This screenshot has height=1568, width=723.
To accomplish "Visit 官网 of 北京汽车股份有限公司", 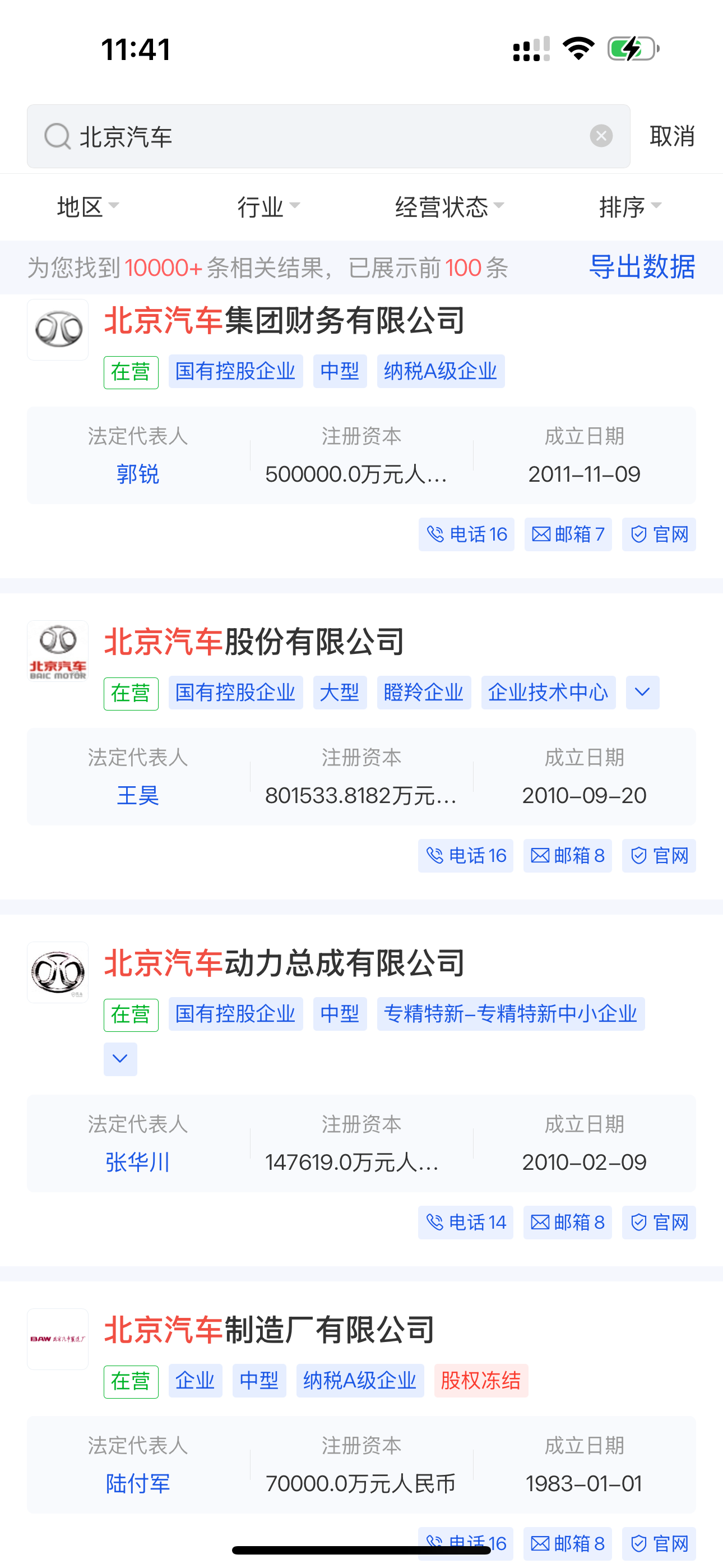I will click(x=659, y=856).
